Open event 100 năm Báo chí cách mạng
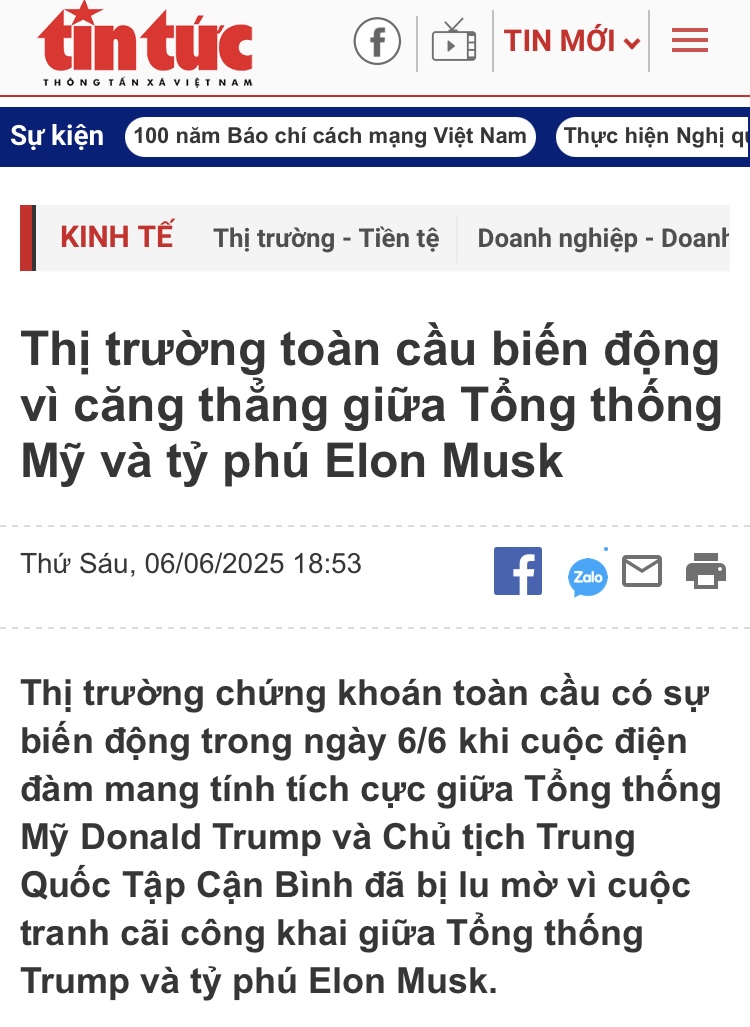This screenshot has width=750, height=1027. point(330,137)
